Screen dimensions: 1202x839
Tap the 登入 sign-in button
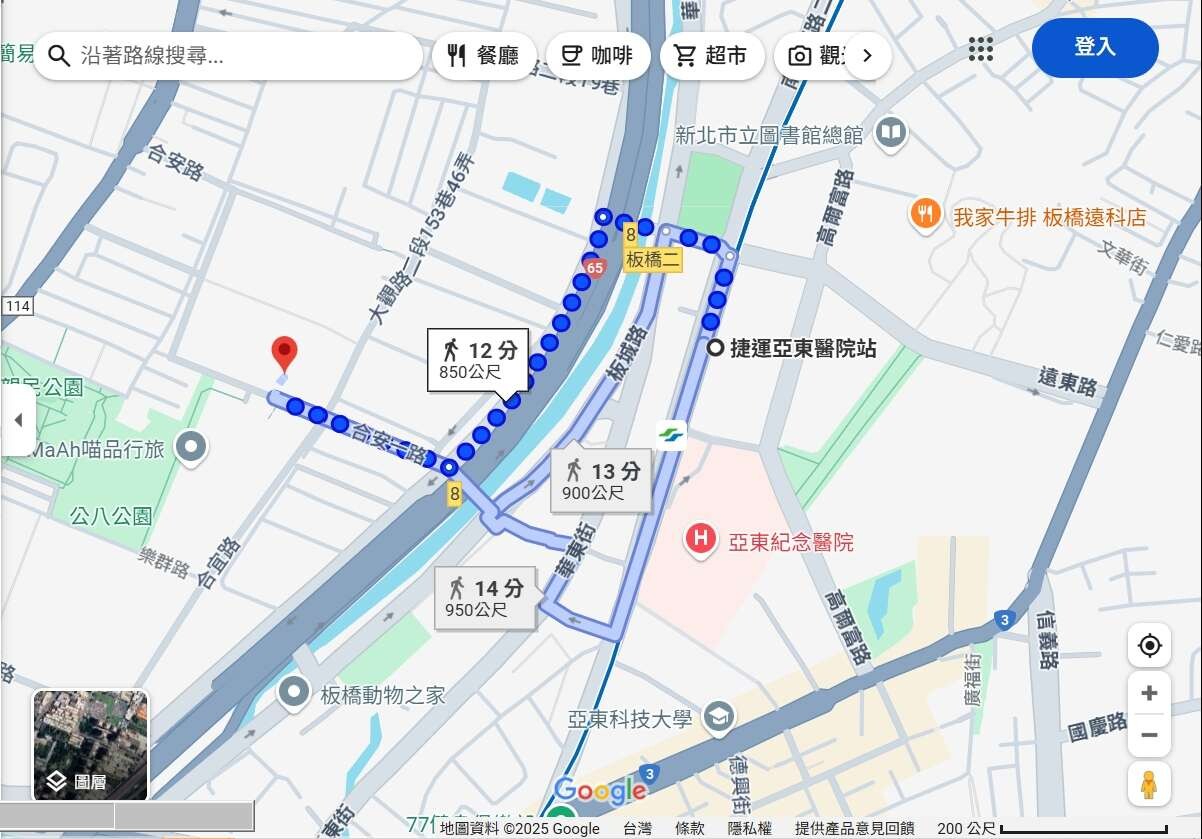1094,47
